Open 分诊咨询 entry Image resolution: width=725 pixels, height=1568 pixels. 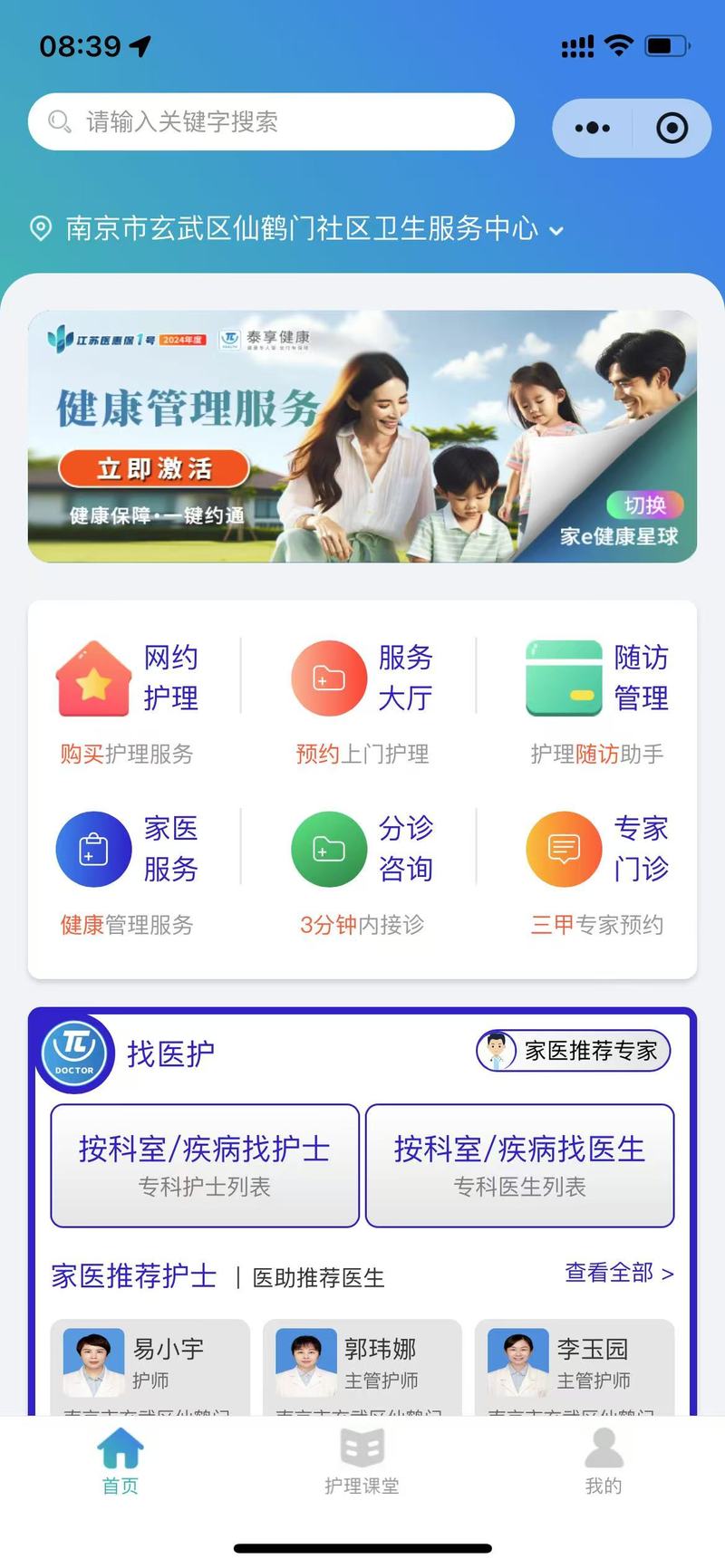coord(362,850)
